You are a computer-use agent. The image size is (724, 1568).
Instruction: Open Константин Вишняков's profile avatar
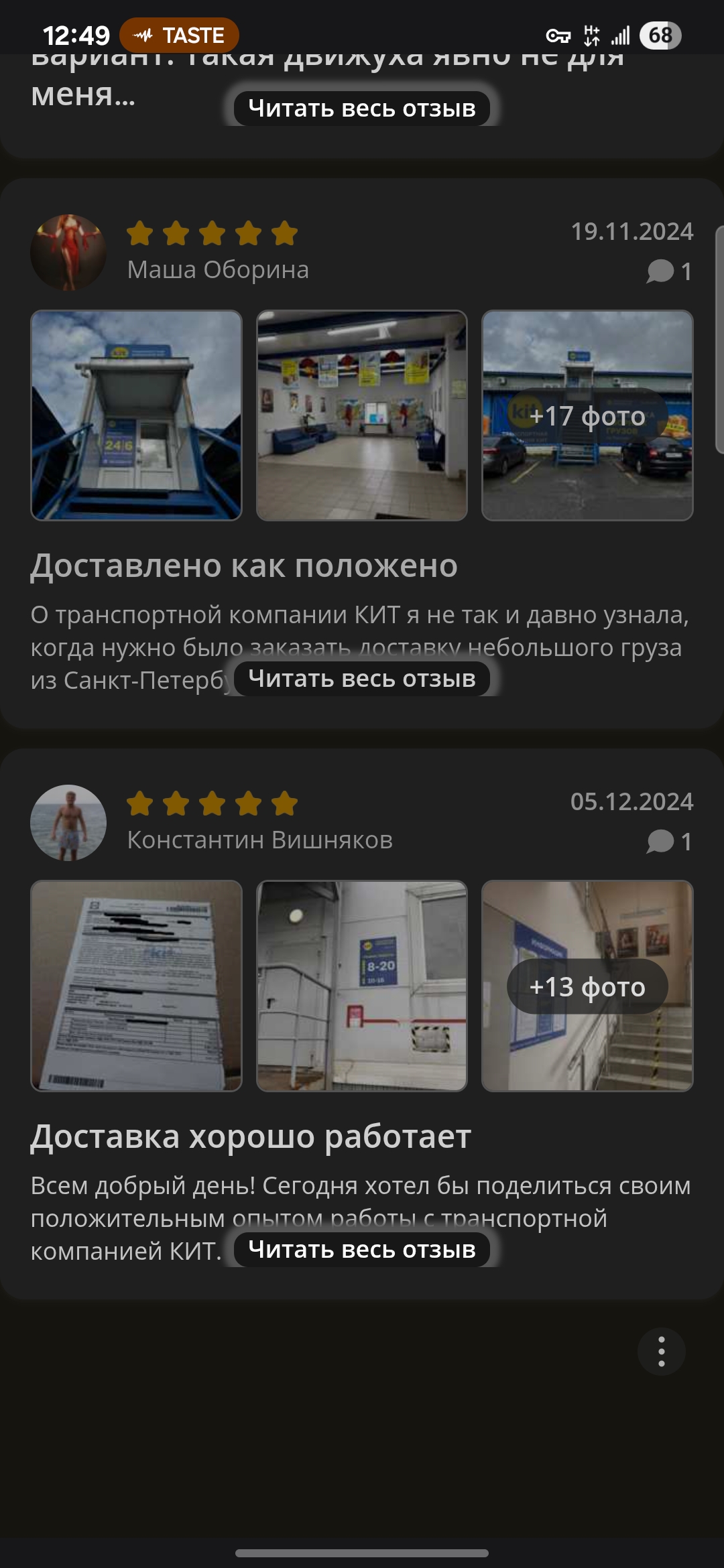coord(68,823)
